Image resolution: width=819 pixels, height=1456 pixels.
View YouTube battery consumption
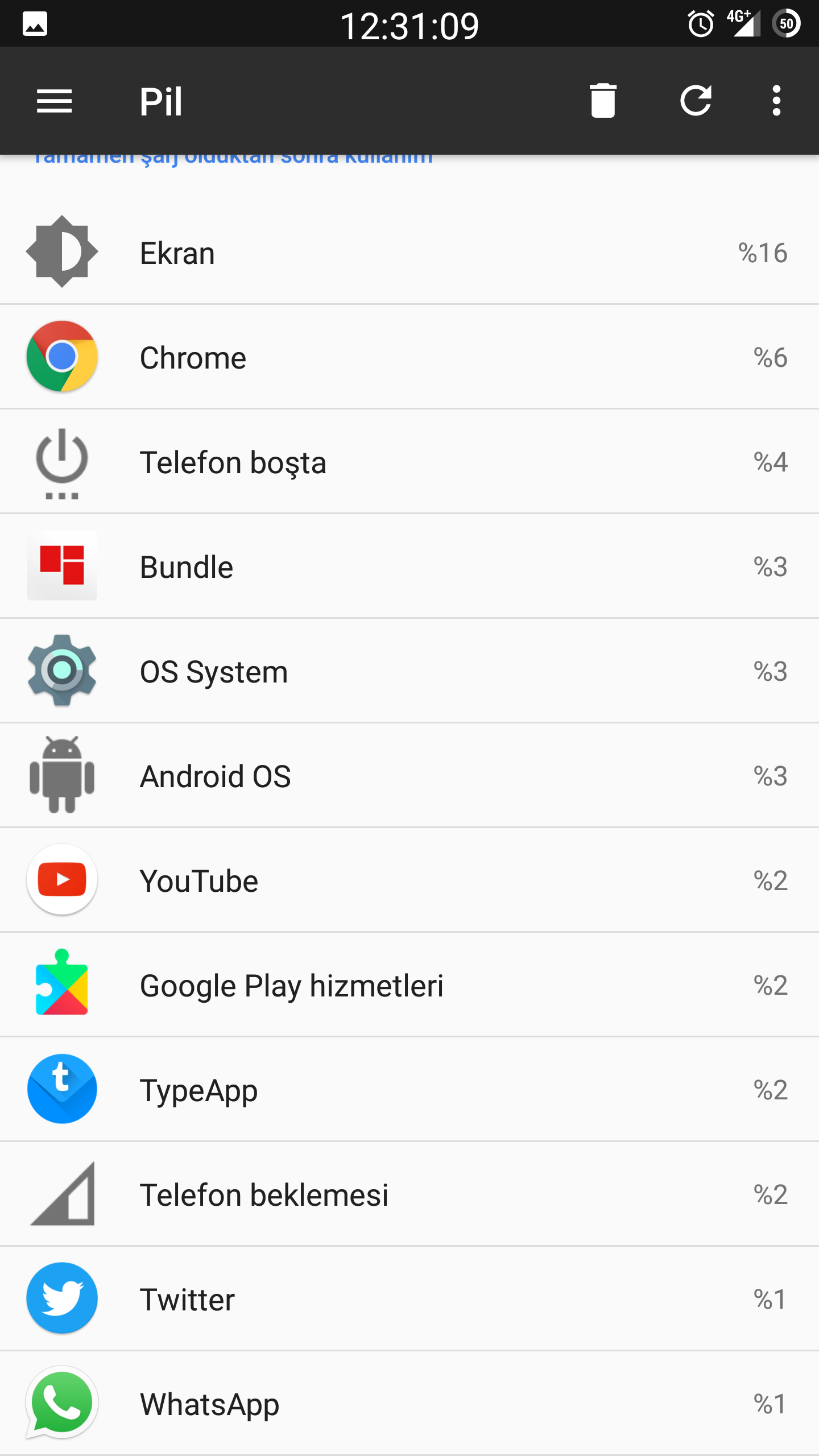pyautogui.click(x=409, y=880)
